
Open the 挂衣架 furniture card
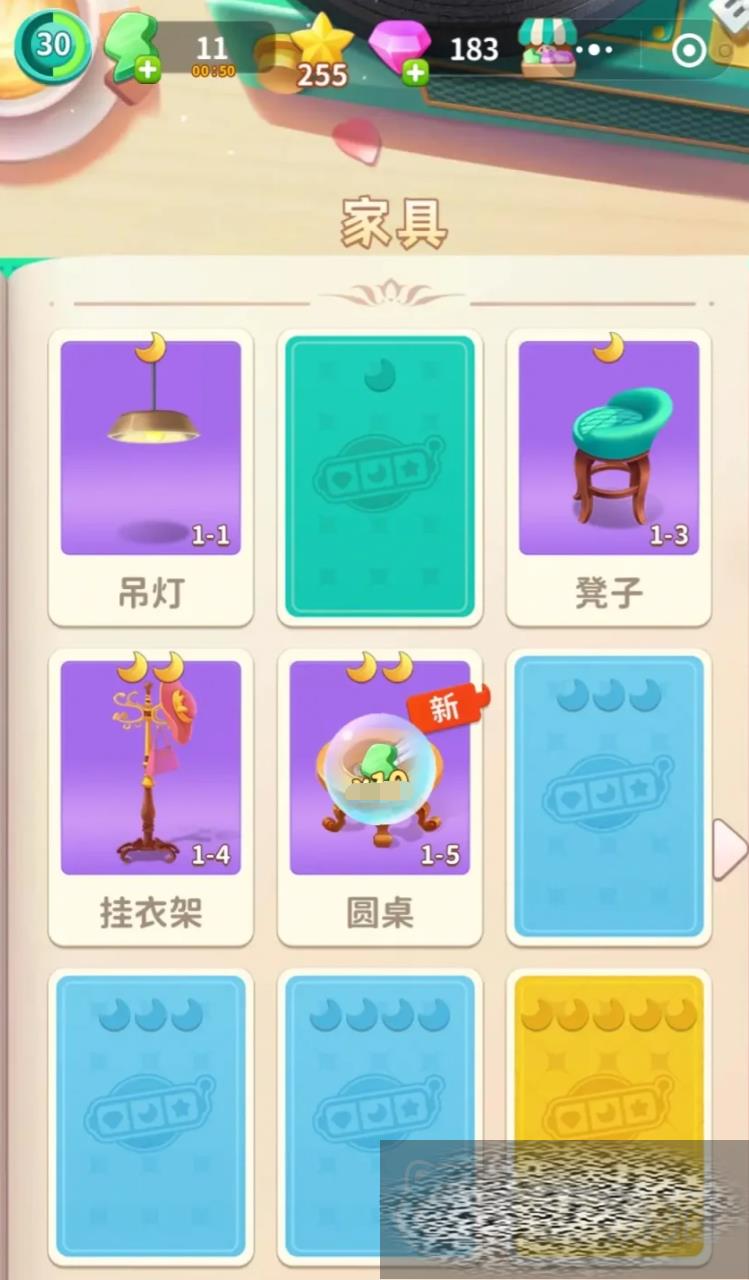[151, 797]
